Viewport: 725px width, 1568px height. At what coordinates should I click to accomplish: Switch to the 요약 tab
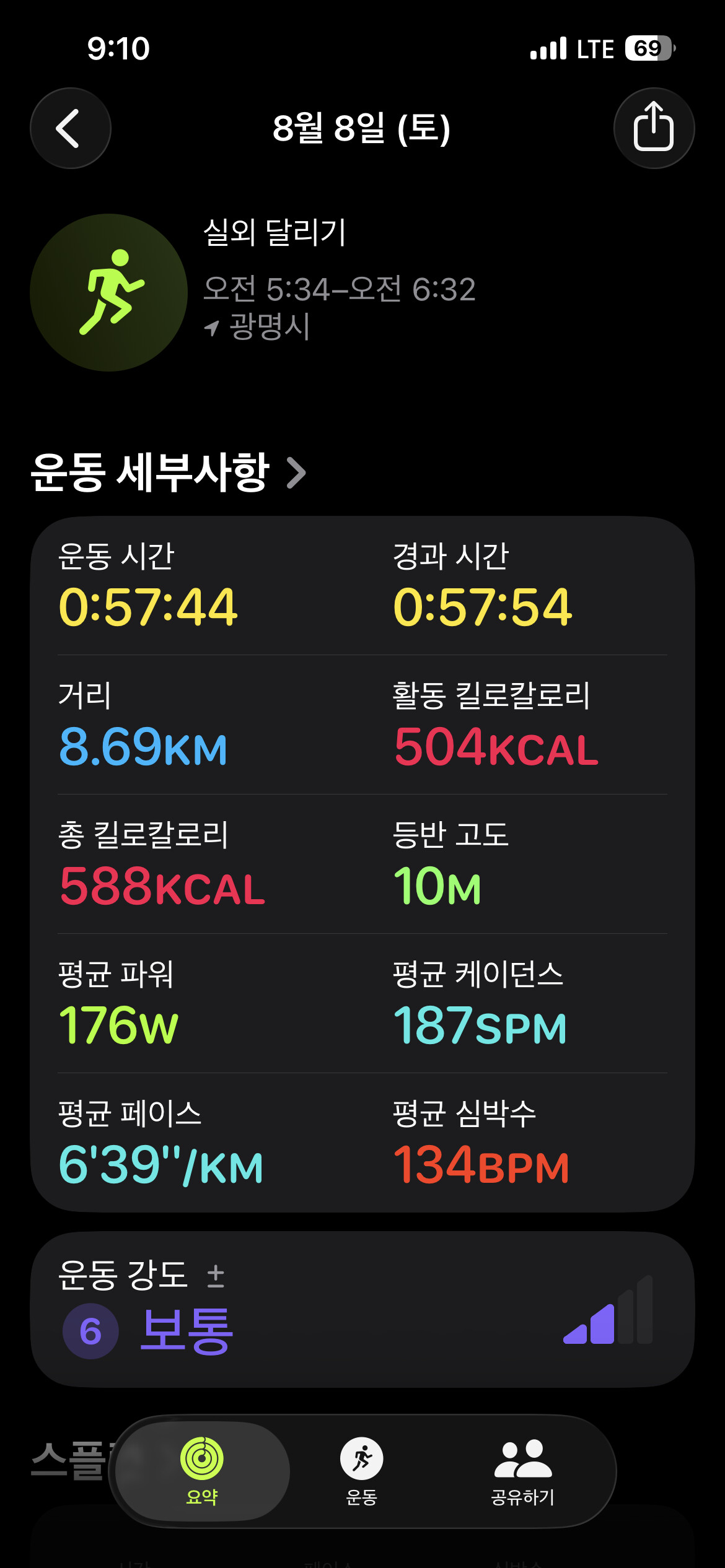pyautogui.click(x=202, y=1471)
